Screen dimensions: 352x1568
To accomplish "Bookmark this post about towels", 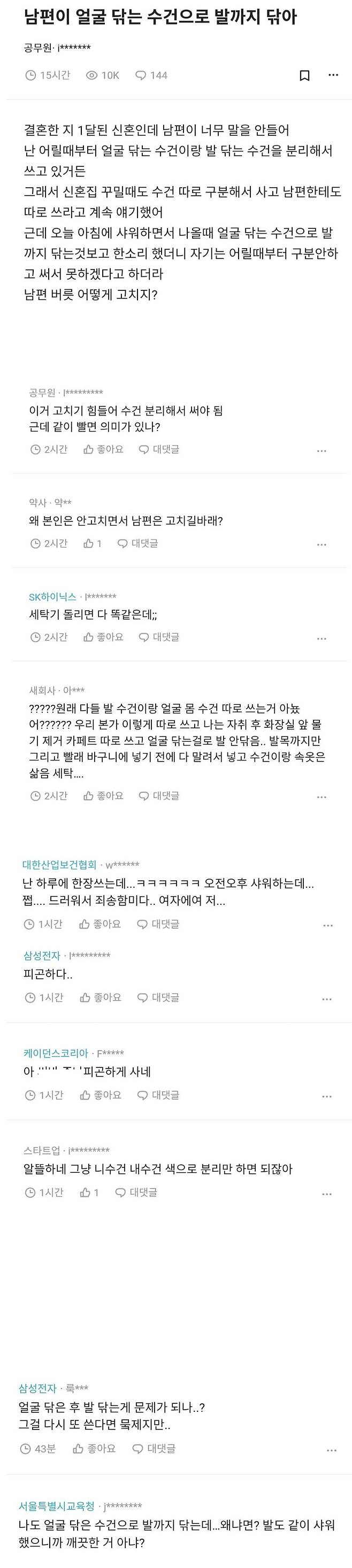I will pyautogui.click(x=304, y=75).
